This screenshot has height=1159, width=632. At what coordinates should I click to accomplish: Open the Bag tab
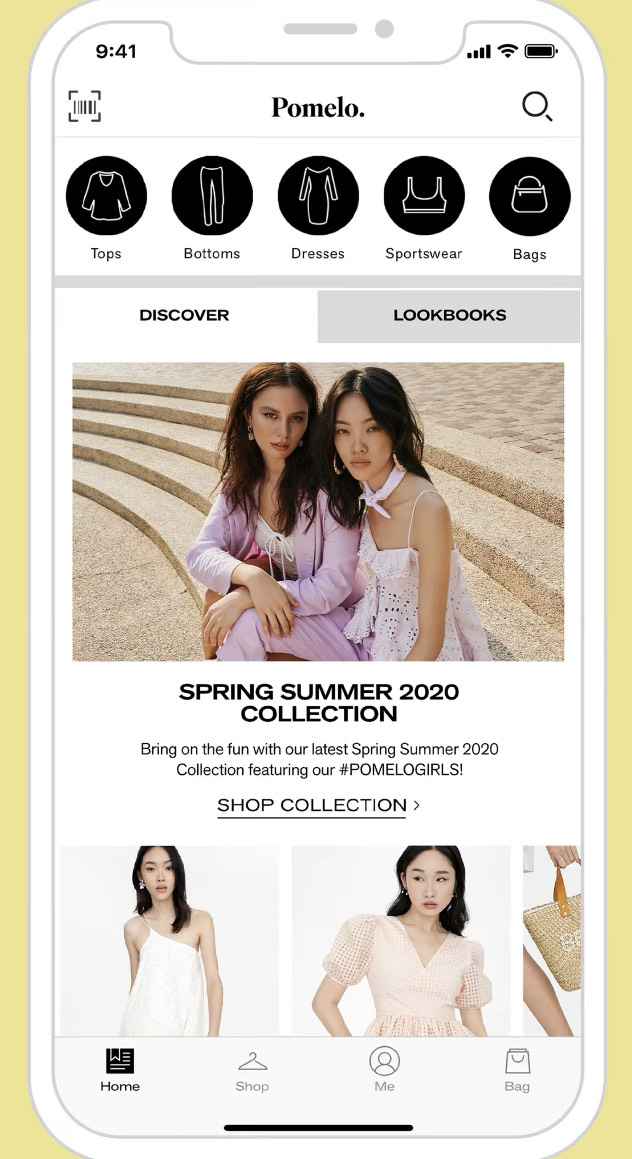pos(517,1070)
